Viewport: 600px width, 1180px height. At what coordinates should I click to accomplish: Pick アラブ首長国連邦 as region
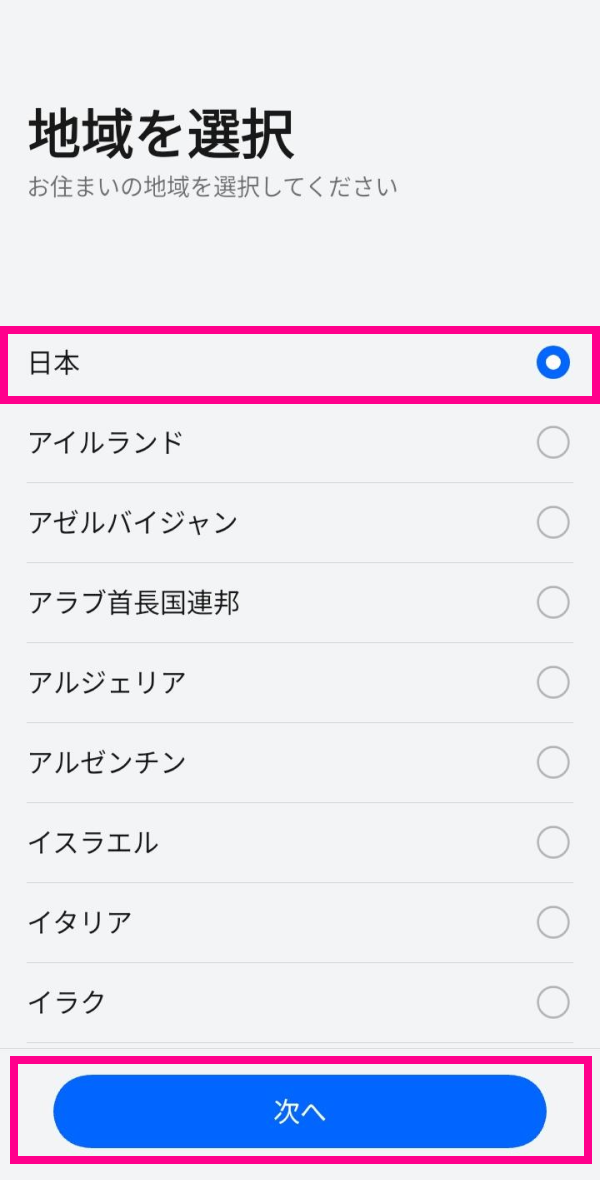pyautogui.click(x=552, y=602)
